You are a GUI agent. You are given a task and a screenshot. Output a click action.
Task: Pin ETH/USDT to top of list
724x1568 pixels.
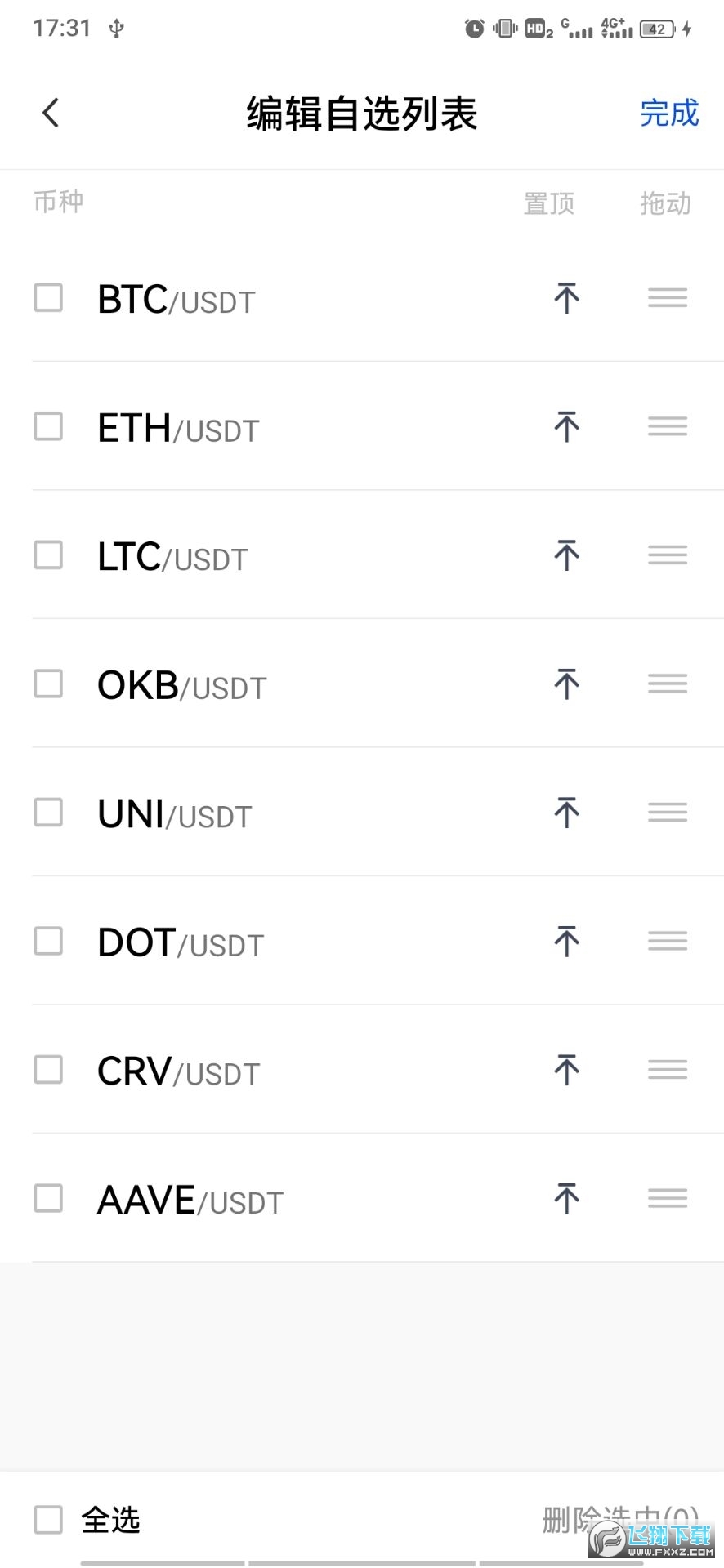pyautogui.click(x=565, y=427)
